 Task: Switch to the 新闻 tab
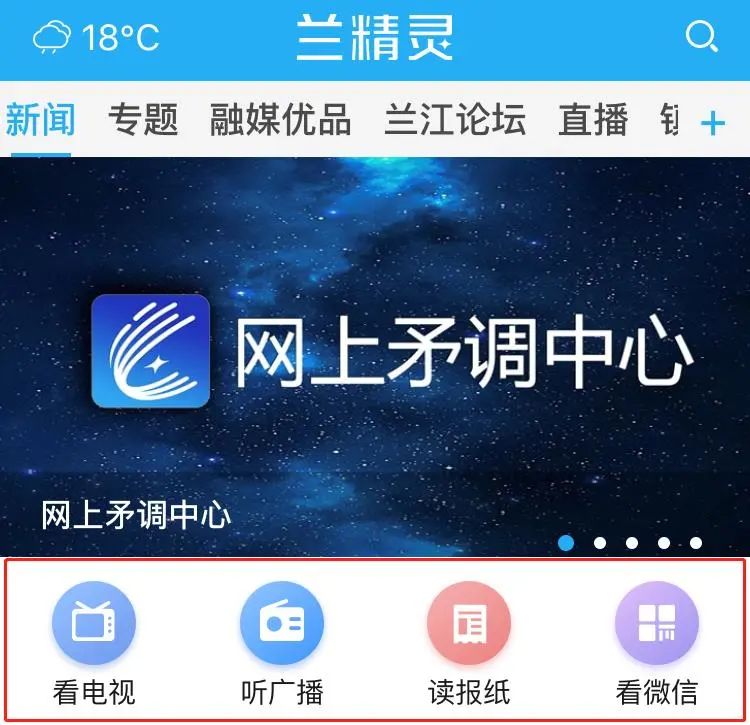[40, 120]
